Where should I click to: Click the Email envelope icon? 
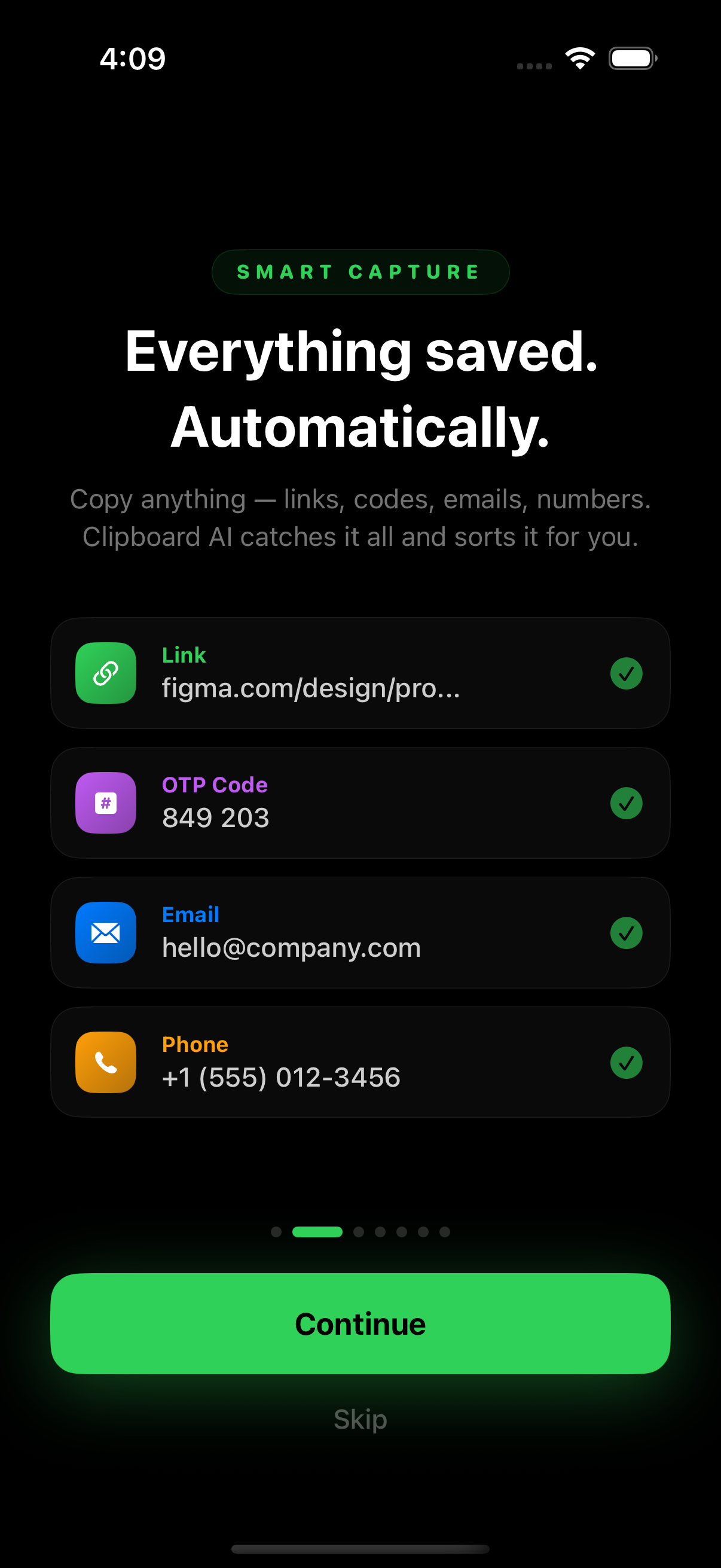click(x=105, y=932)
